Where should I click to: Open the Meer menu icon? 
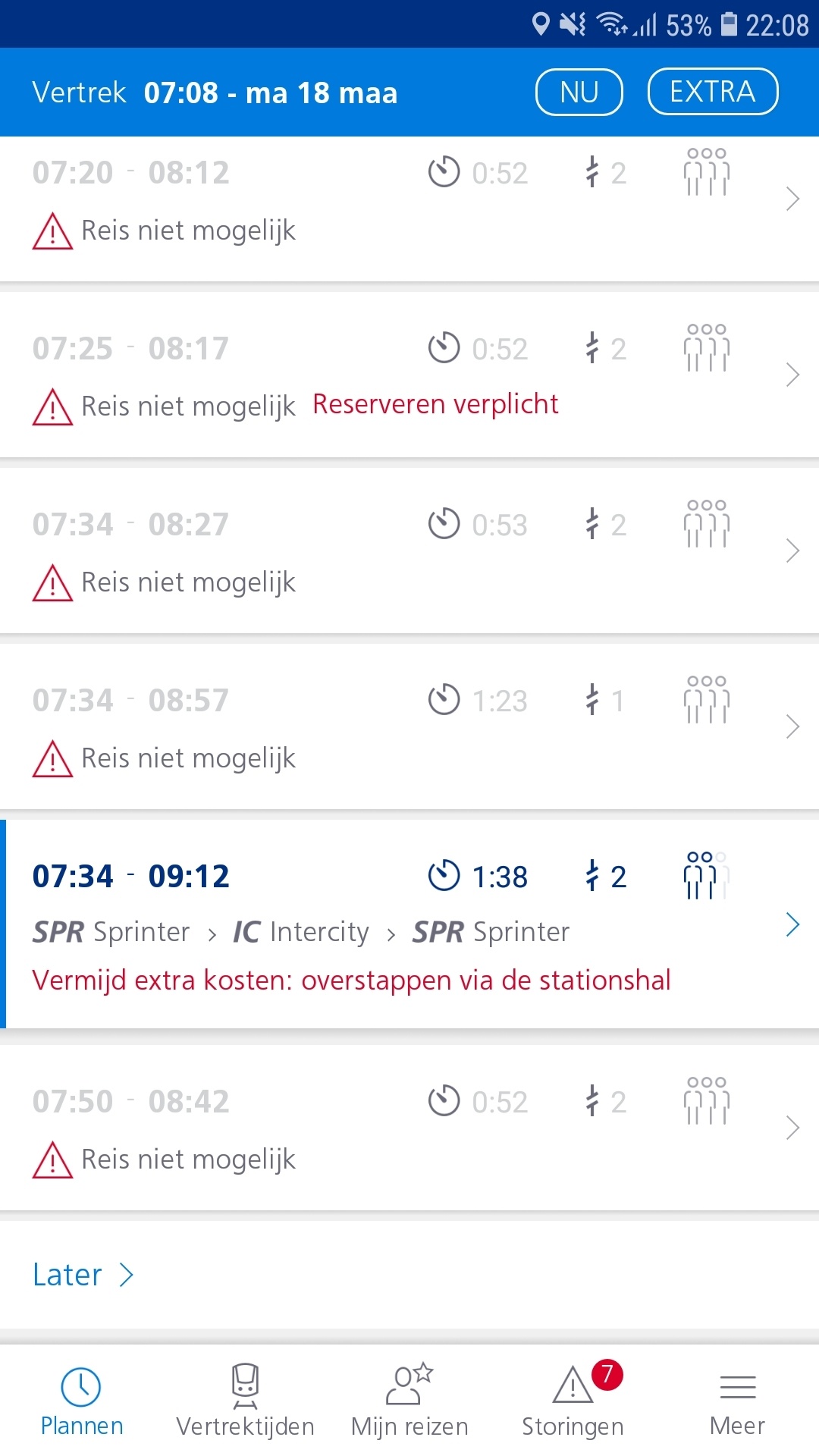[x=736, y=1388]
